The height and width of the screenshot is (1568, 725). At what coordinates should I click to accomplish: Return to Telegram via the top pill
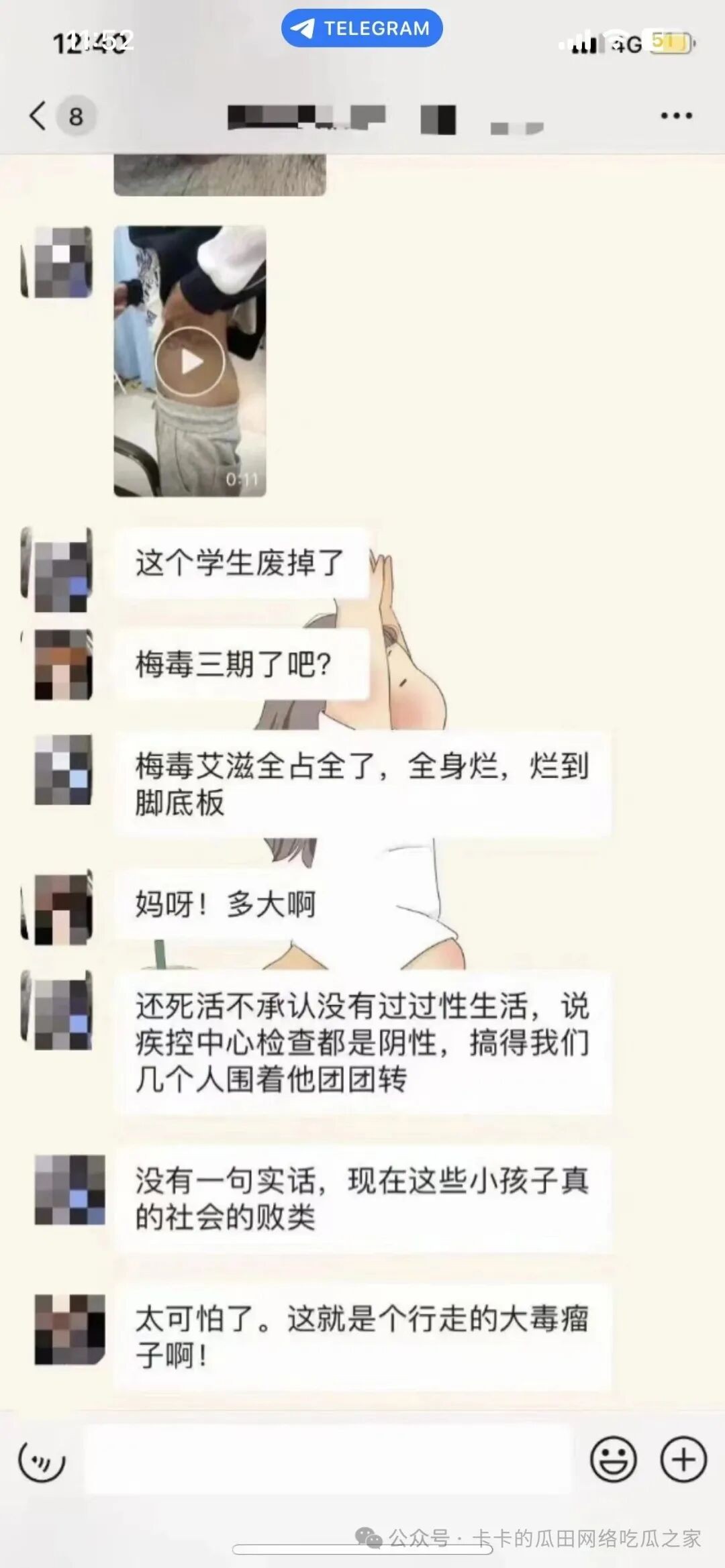(x=362, y=28)
